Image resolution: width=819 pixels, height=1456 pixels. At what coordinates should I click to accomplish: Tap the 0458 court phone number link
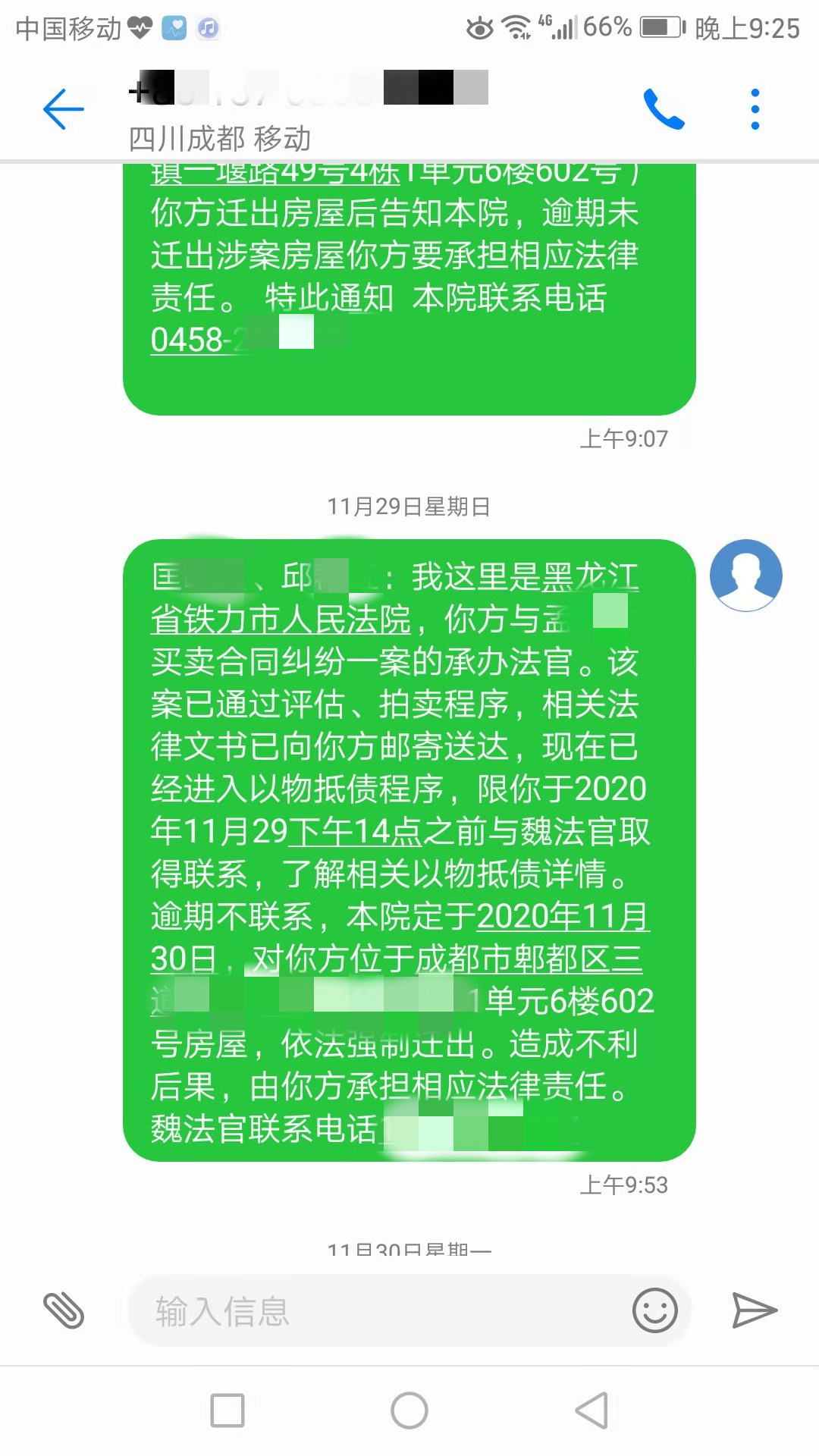tap(197, 340)
